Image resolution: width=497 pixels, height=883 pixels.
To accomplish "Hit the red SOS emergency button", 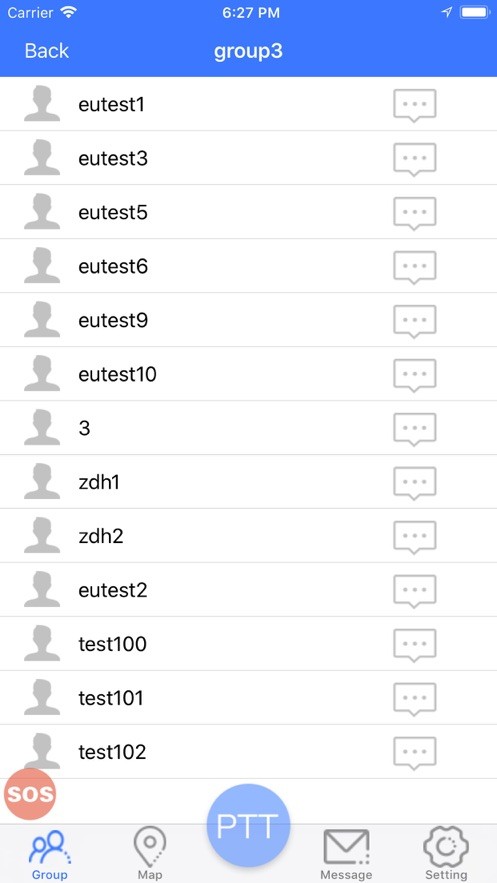I will pyautogui.click(x=30, y=794).
